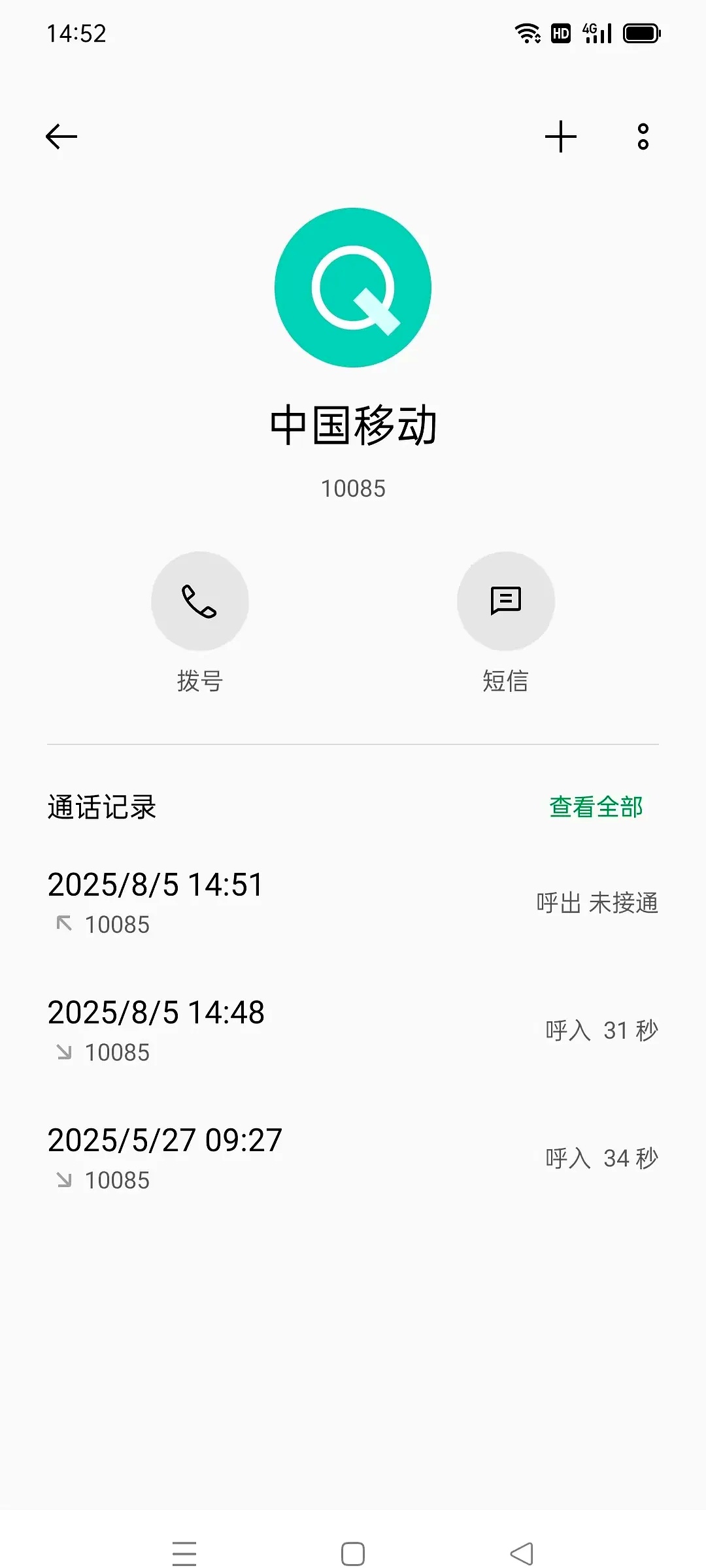The image size is (706, 1568).
Task: Tap the 中国移动 green avatar
Action: click(x=353, y=287)
